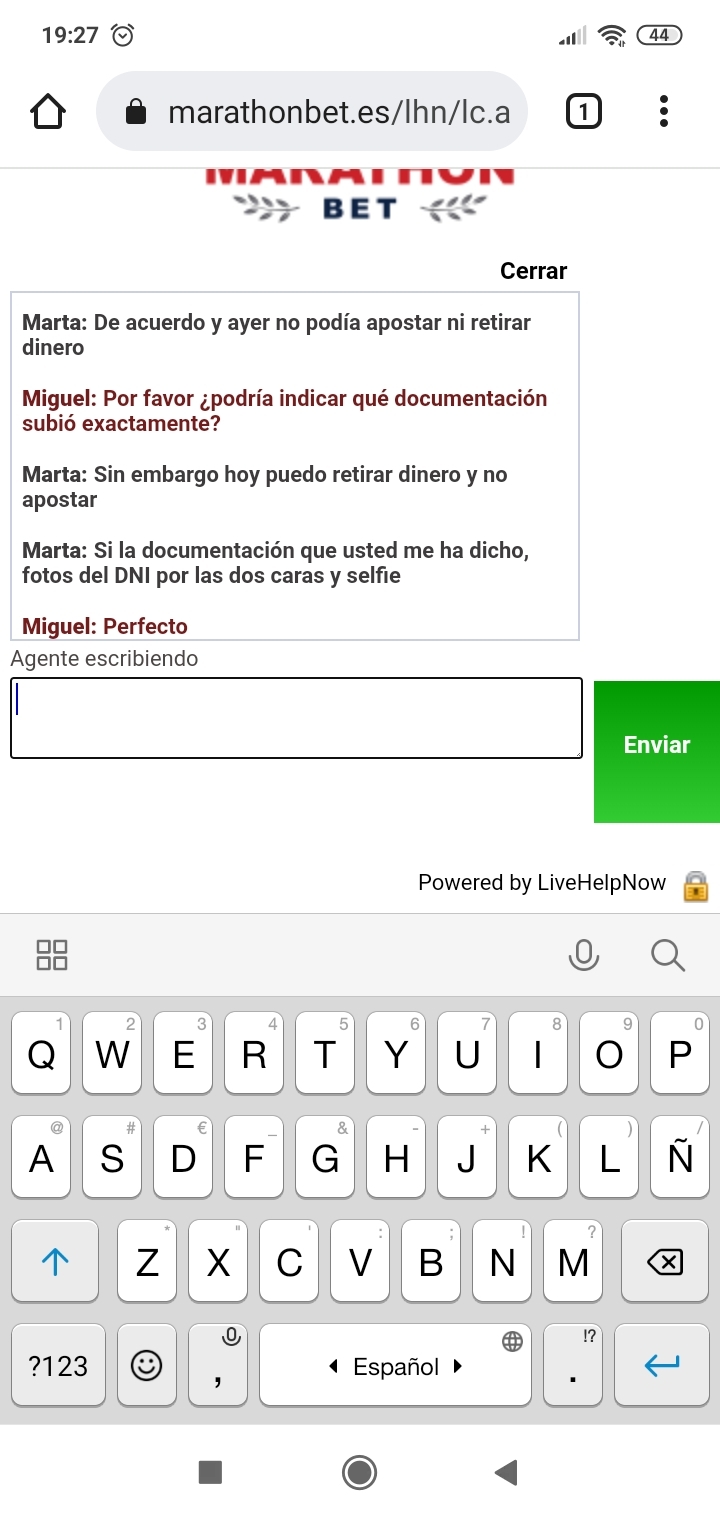Open the keyboard tools grid icon
The height and width of the screenshot is (1520, 720).
[x=52, y=955]
